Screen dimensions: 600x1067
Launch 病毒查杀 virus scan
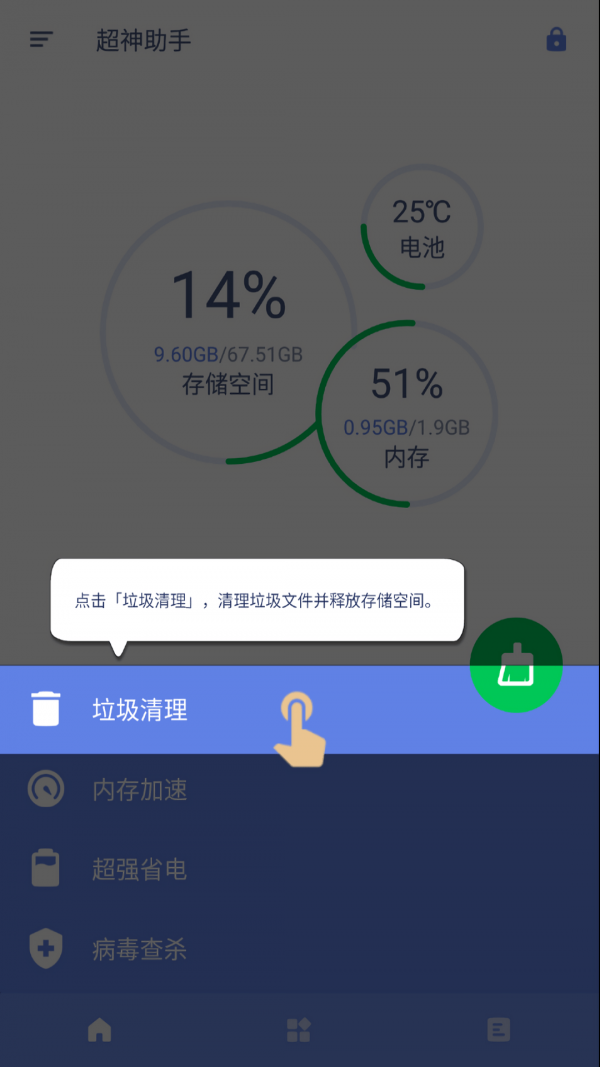pos(140,949)
